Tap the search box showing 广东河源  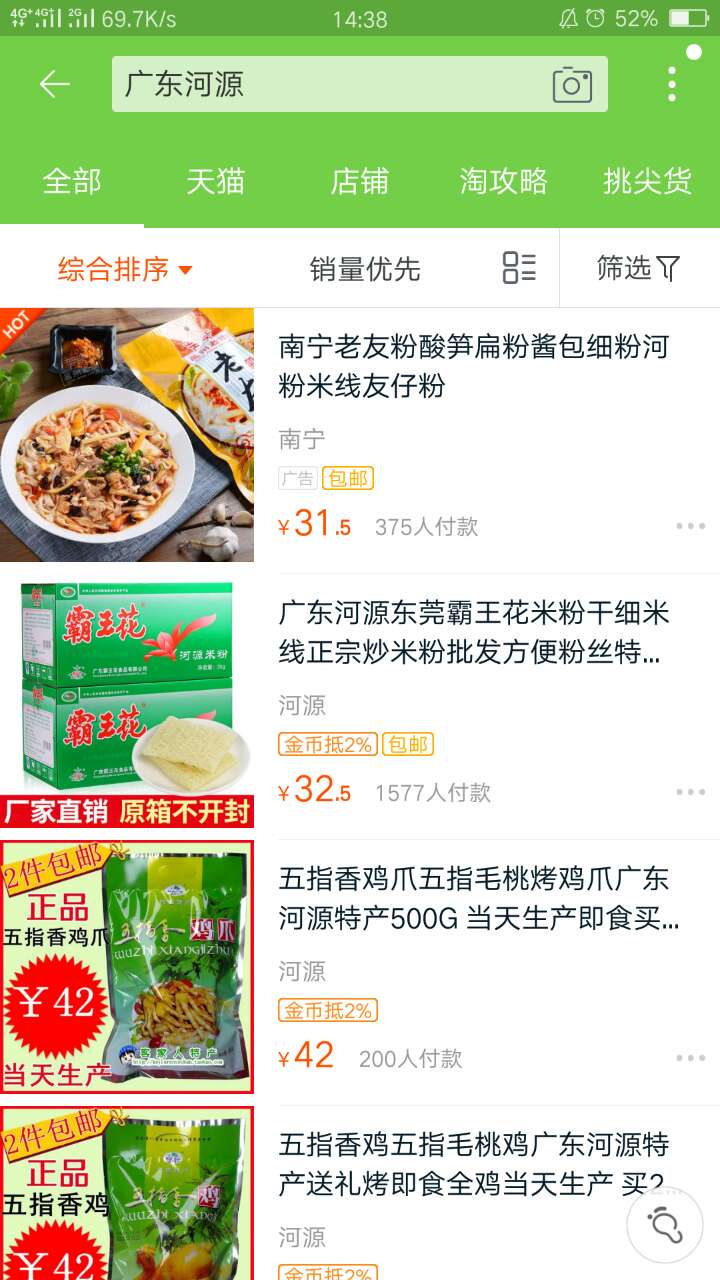coord(330,84)
